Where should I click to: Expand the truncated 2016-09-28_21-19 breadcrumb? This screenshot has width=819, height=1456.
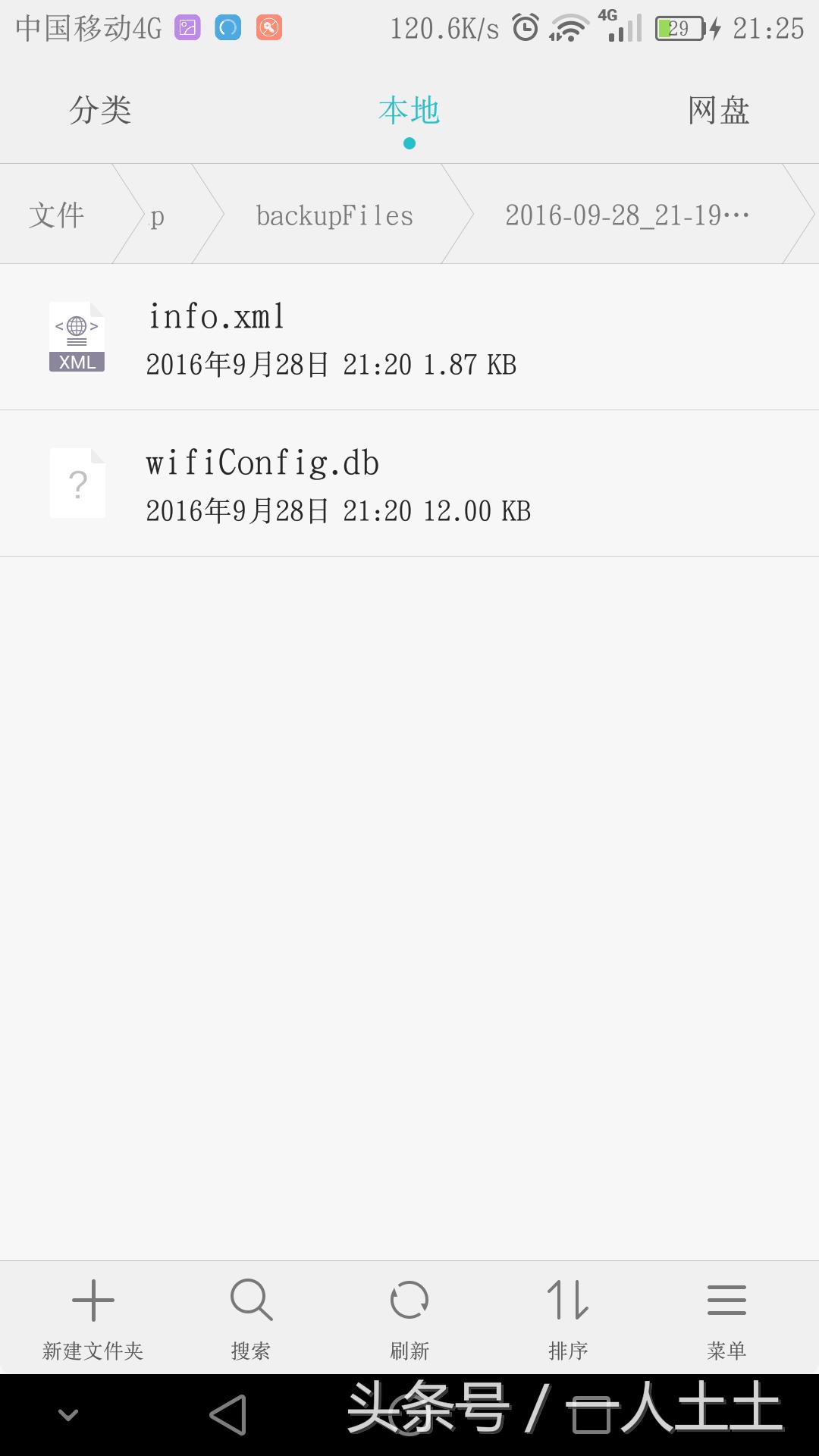628,215
